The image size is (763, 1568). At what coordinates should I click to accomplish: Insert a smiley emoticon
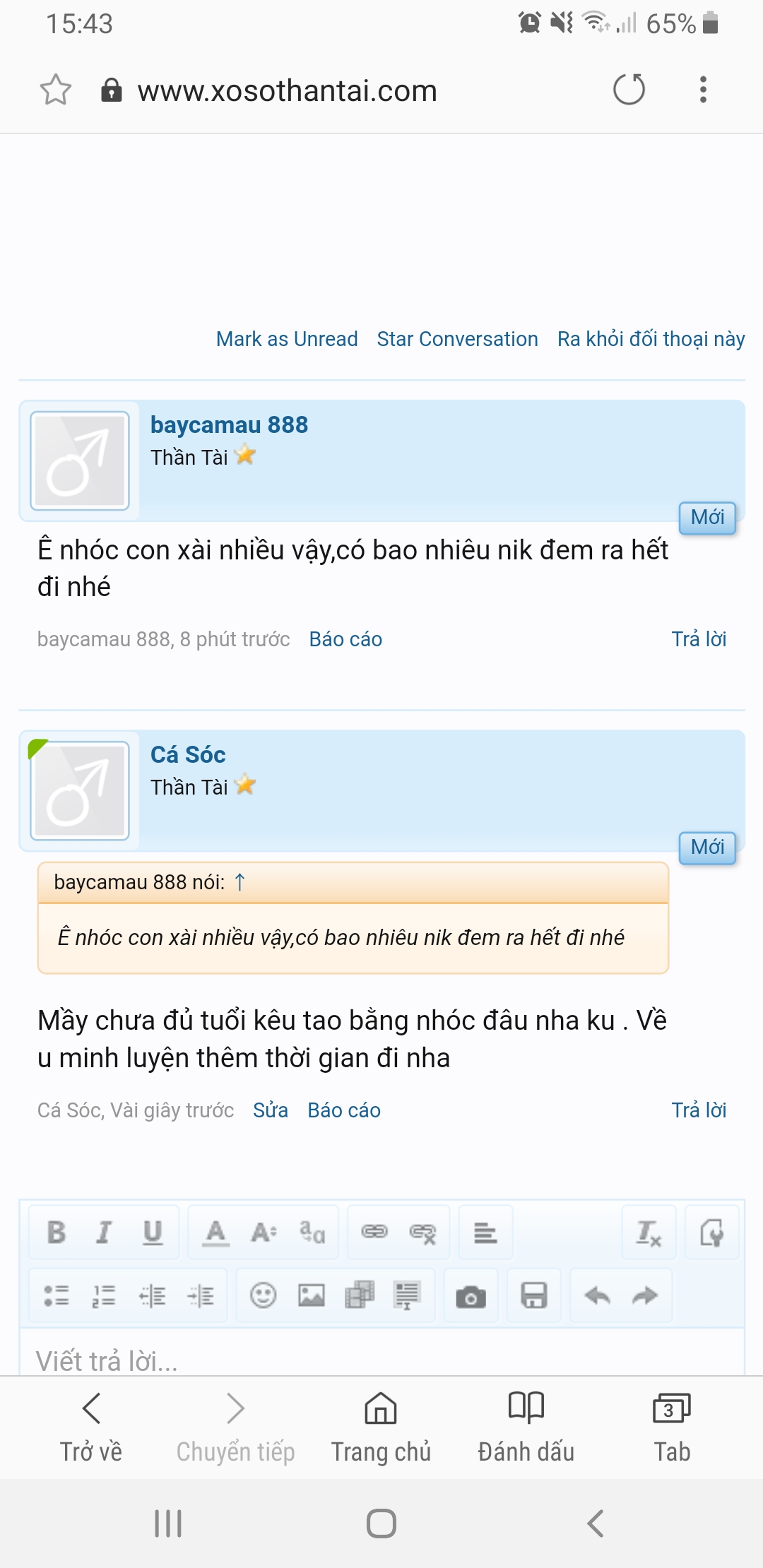[264, 1295]
